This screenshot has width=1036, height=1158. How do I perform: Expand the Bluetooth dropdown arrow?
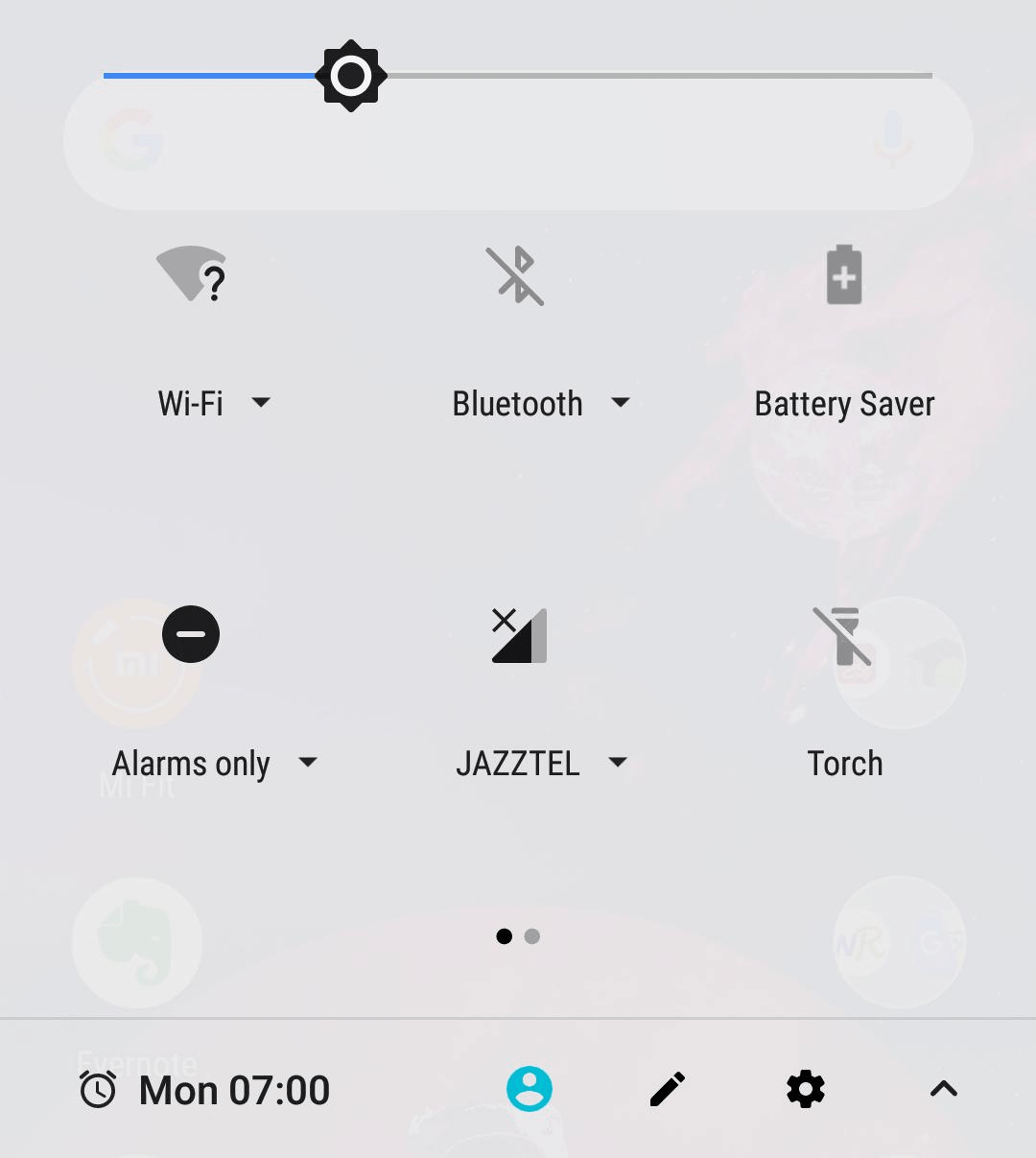(621, 403)
